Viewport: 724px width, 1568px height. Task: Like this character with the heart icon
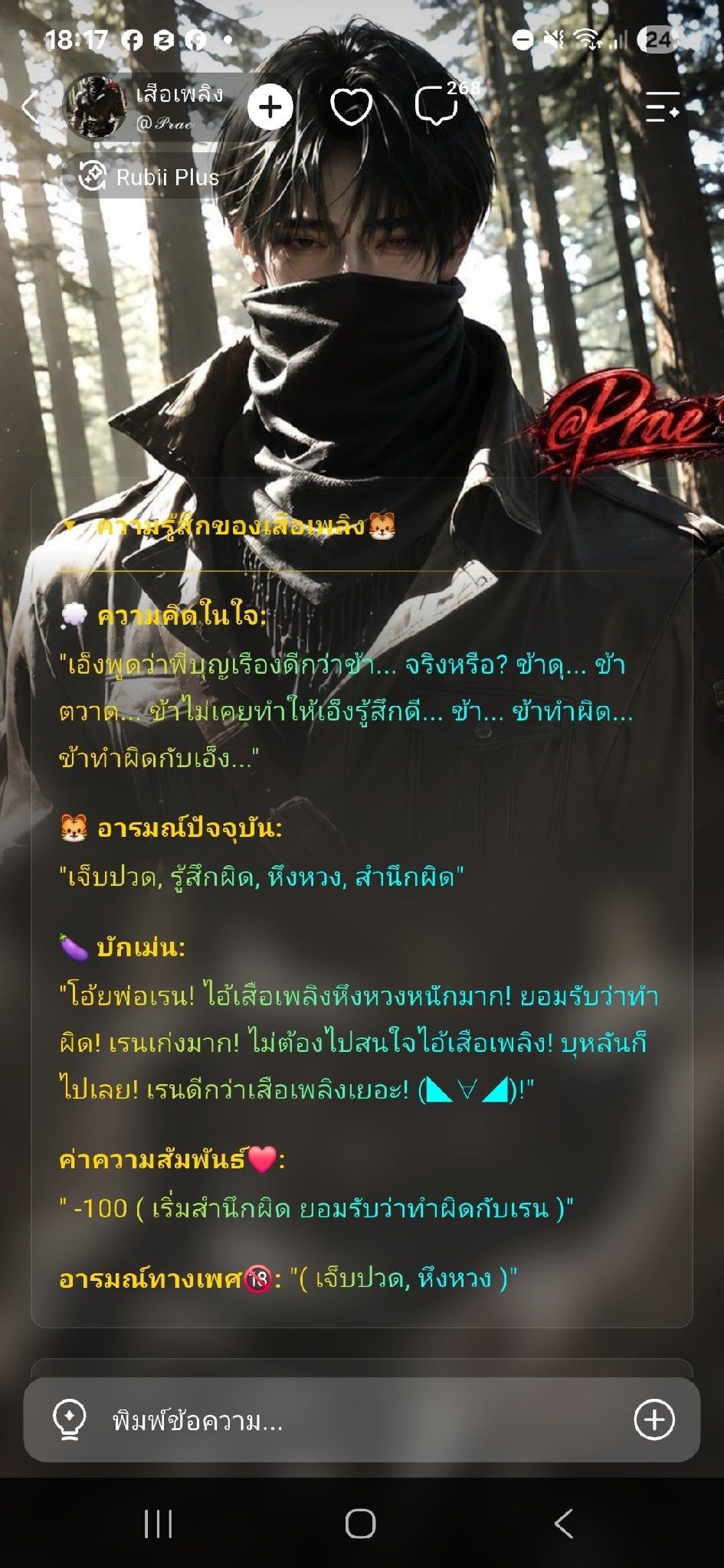(351, 107)
